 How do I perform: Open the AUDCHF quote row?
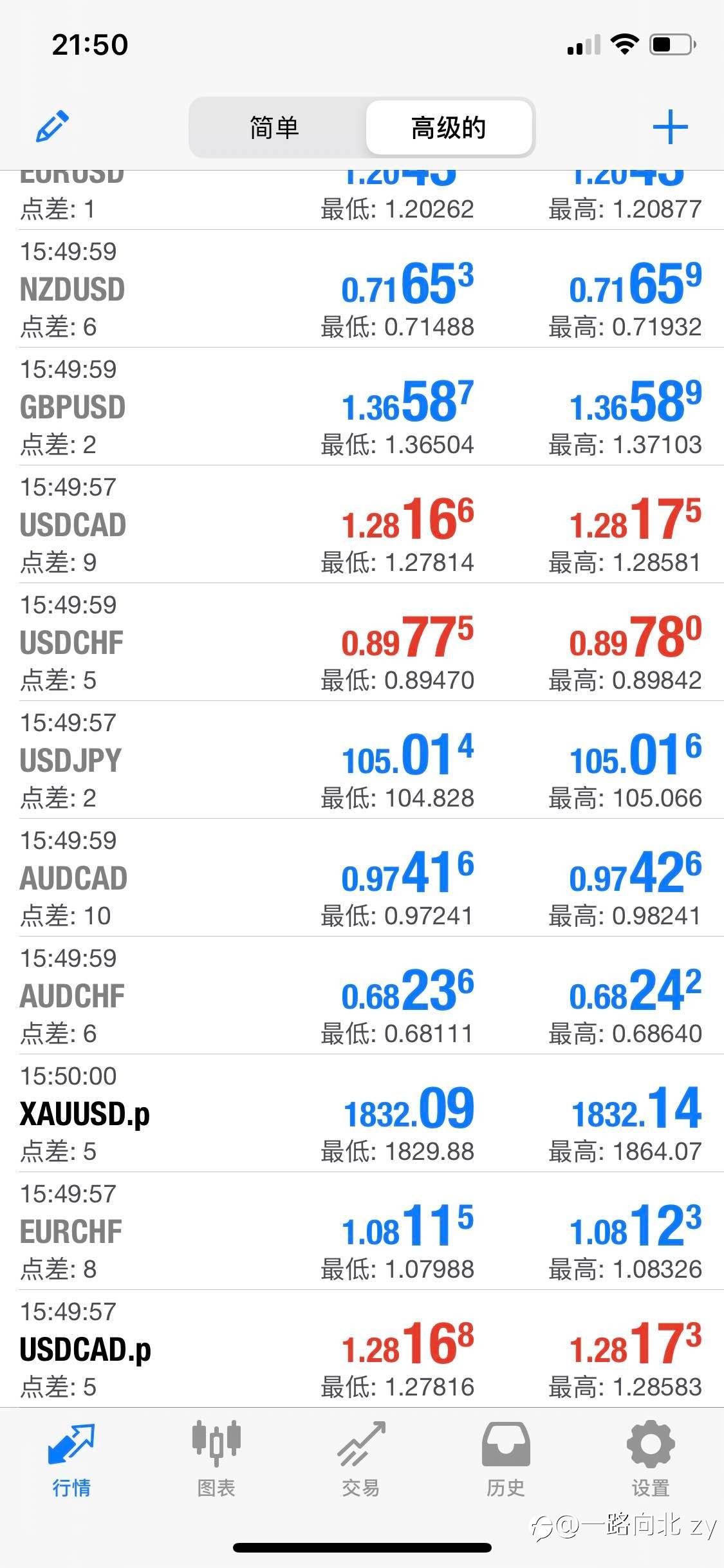(x=362, y=996)
